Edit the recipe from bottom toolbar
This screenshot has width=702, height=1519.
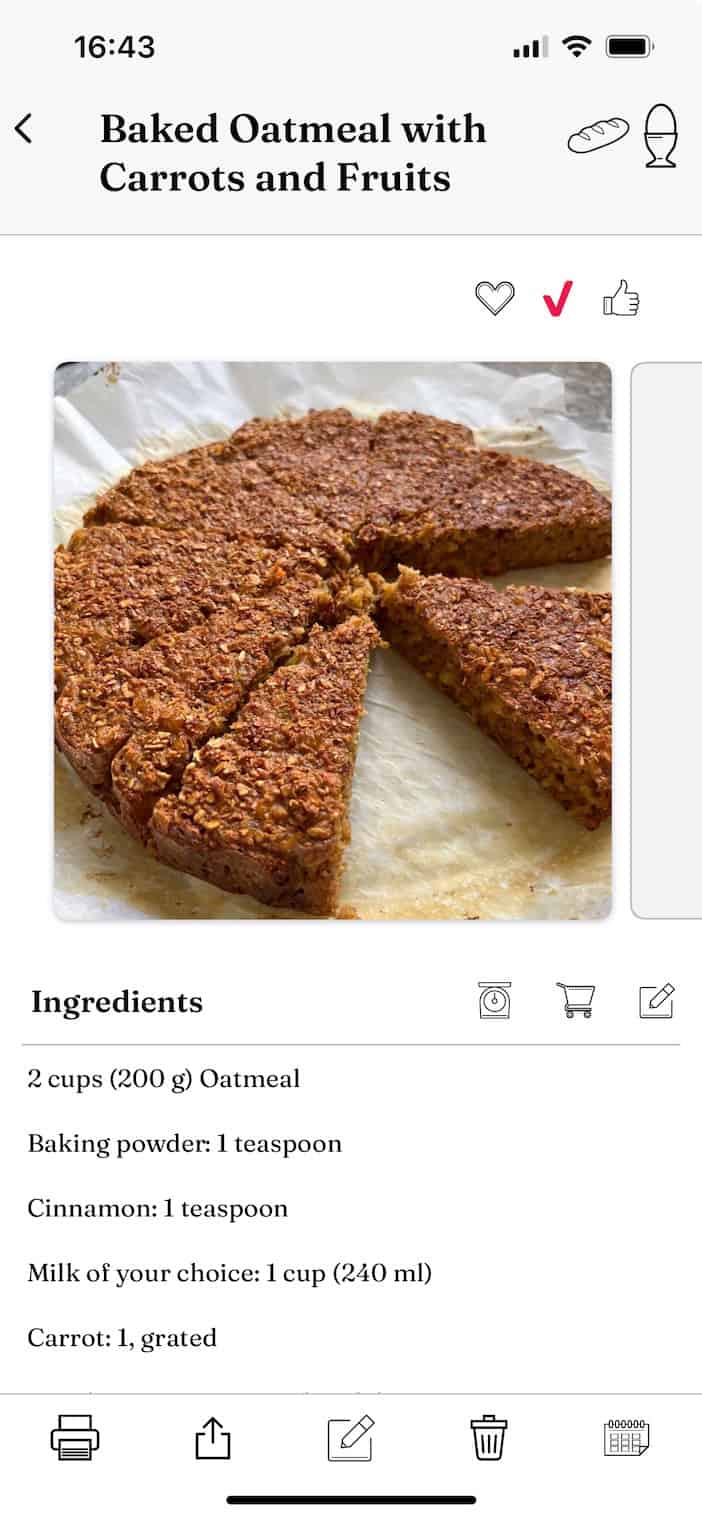(x=351, y=1438)
